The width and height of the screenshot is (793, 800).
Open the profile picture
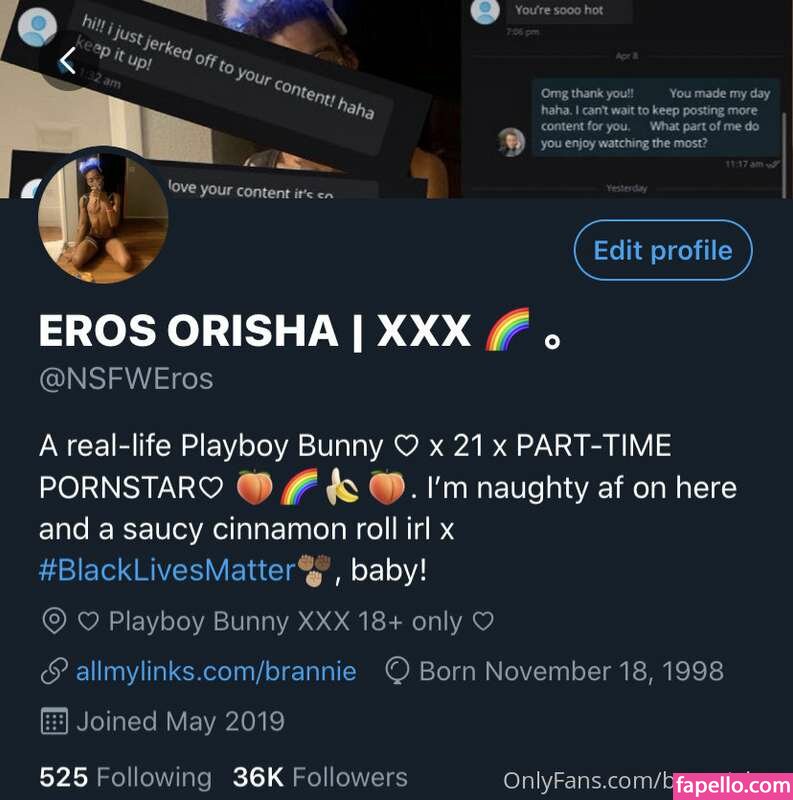click(x=103, y=219)
